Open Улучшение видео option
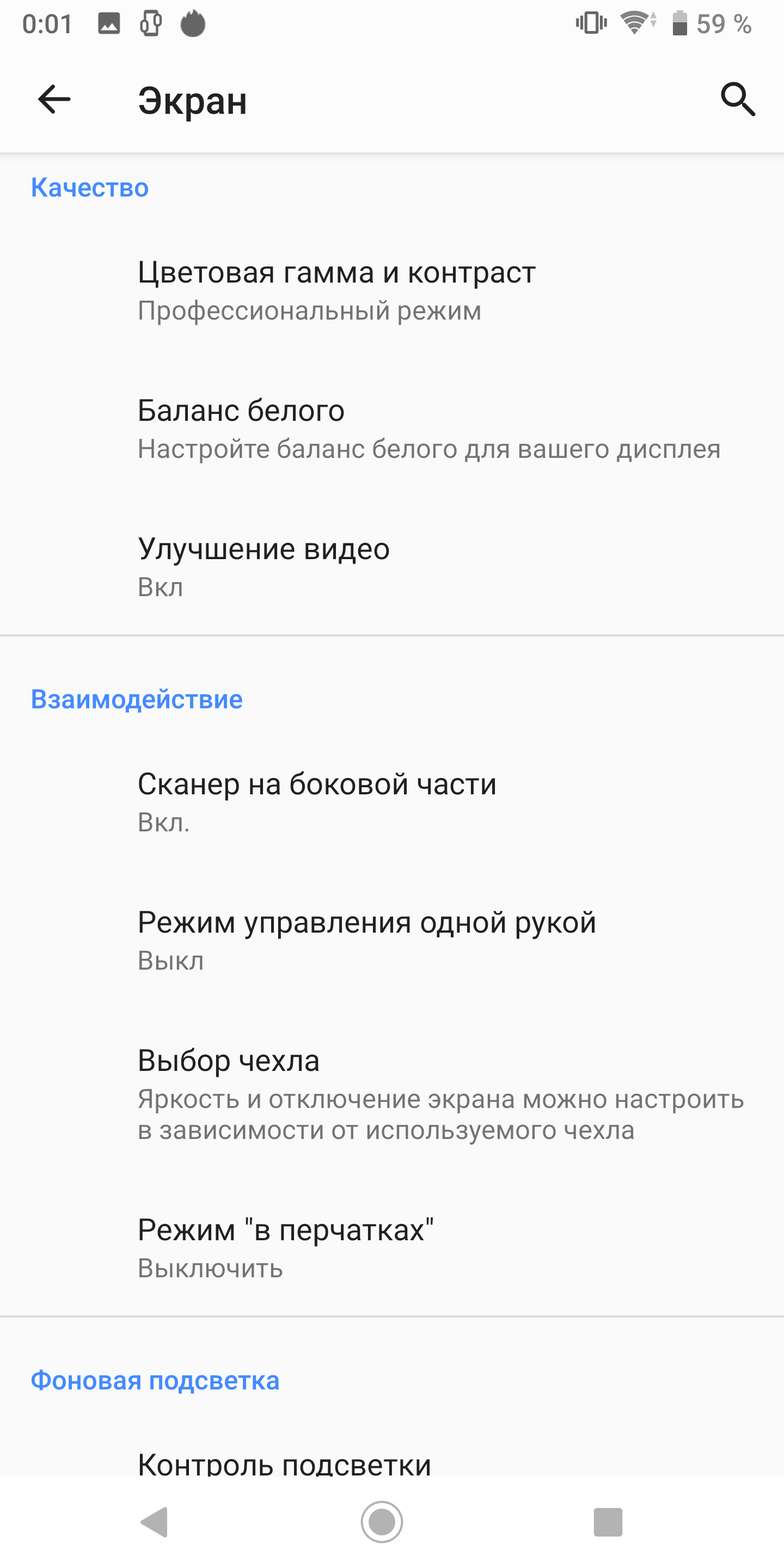Screen dimensions: 784x1568 [392, 567]
